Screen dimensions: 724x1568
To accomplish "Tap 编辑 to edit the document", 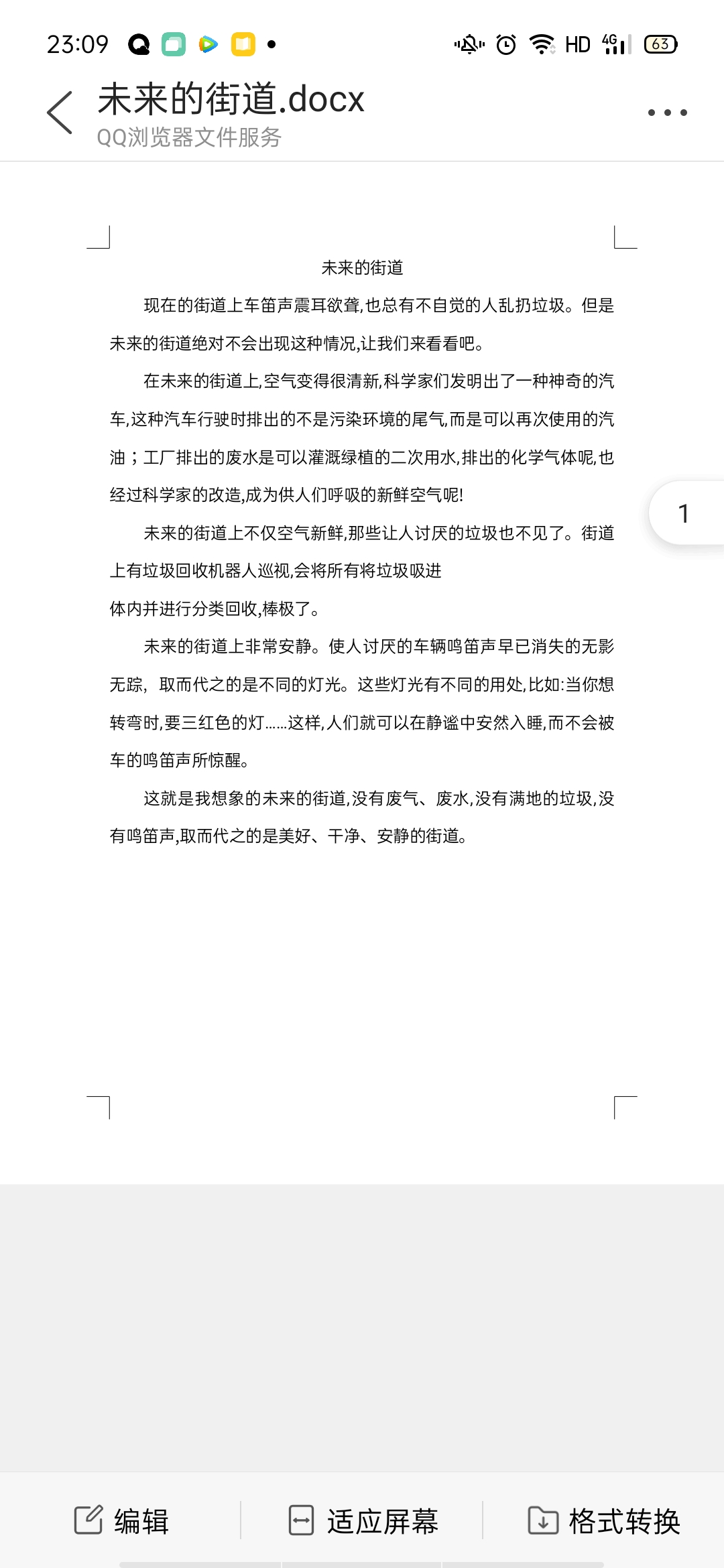I will tap(121, 1520).
